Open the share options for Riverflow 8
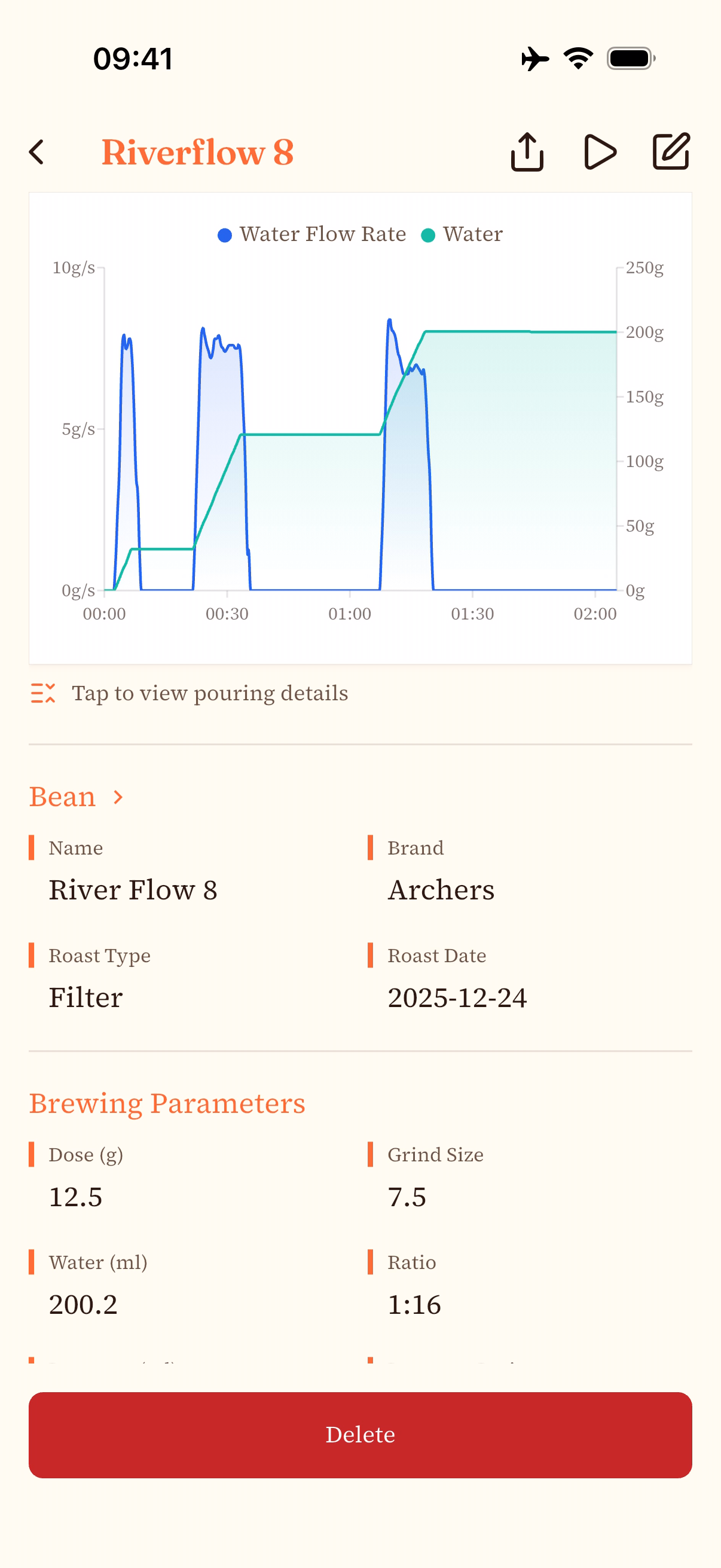 [527, 151]
